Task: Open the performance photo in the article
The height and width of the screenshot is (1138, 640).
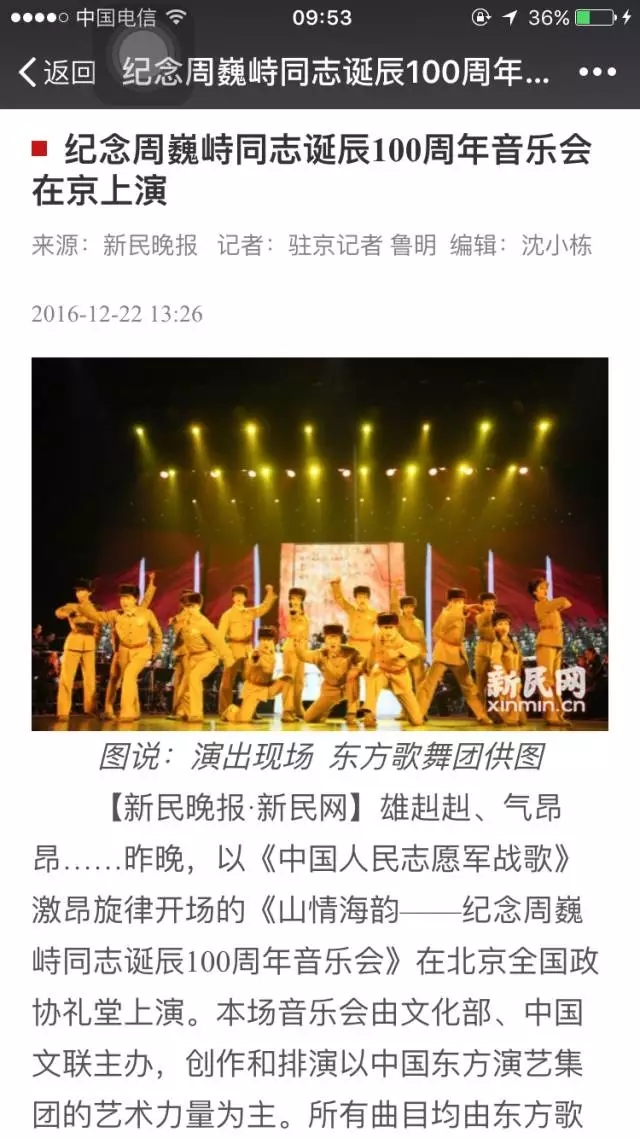Action: 320,543
